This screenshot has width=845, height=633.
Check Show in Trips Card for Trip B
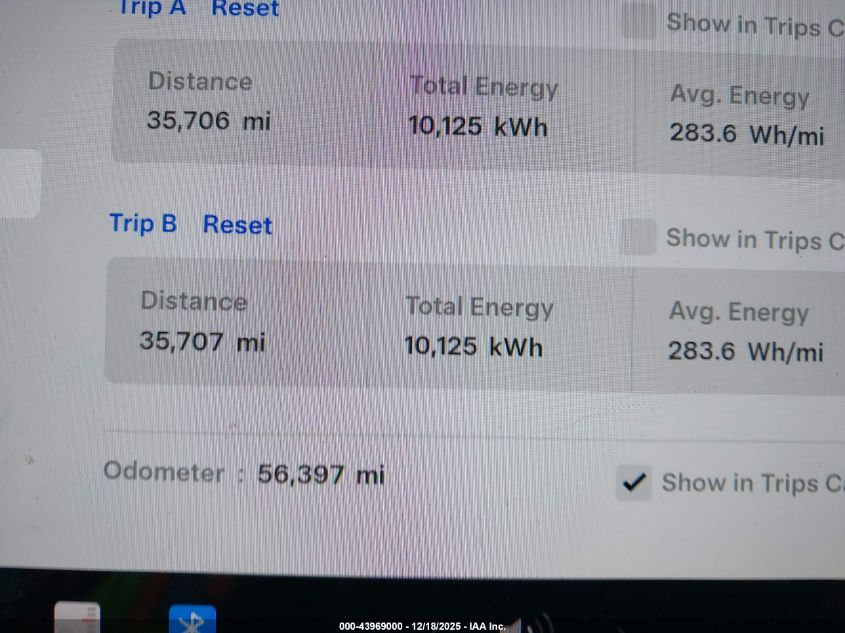638,238
